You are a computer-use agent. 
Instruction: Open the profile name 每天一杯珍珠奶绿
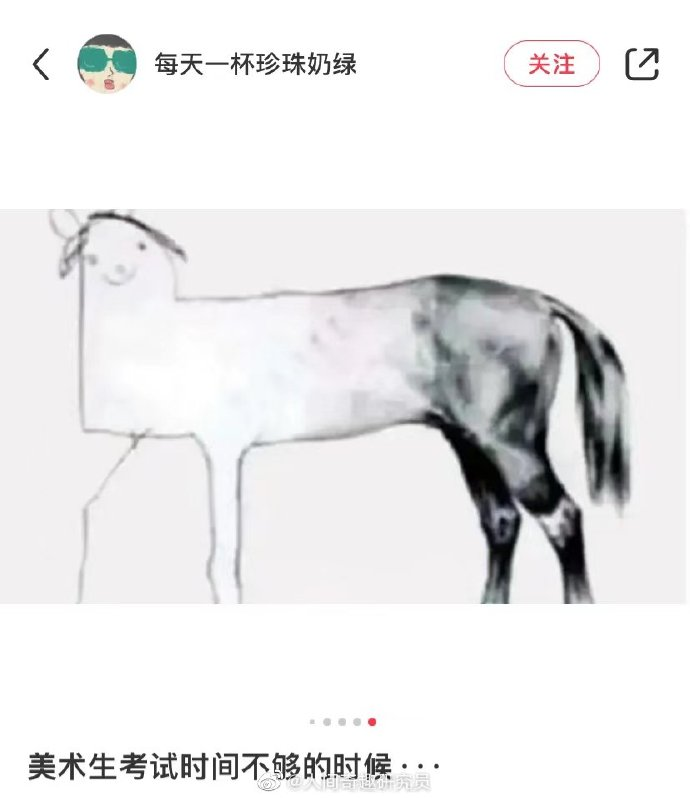[x=255, y=65]
